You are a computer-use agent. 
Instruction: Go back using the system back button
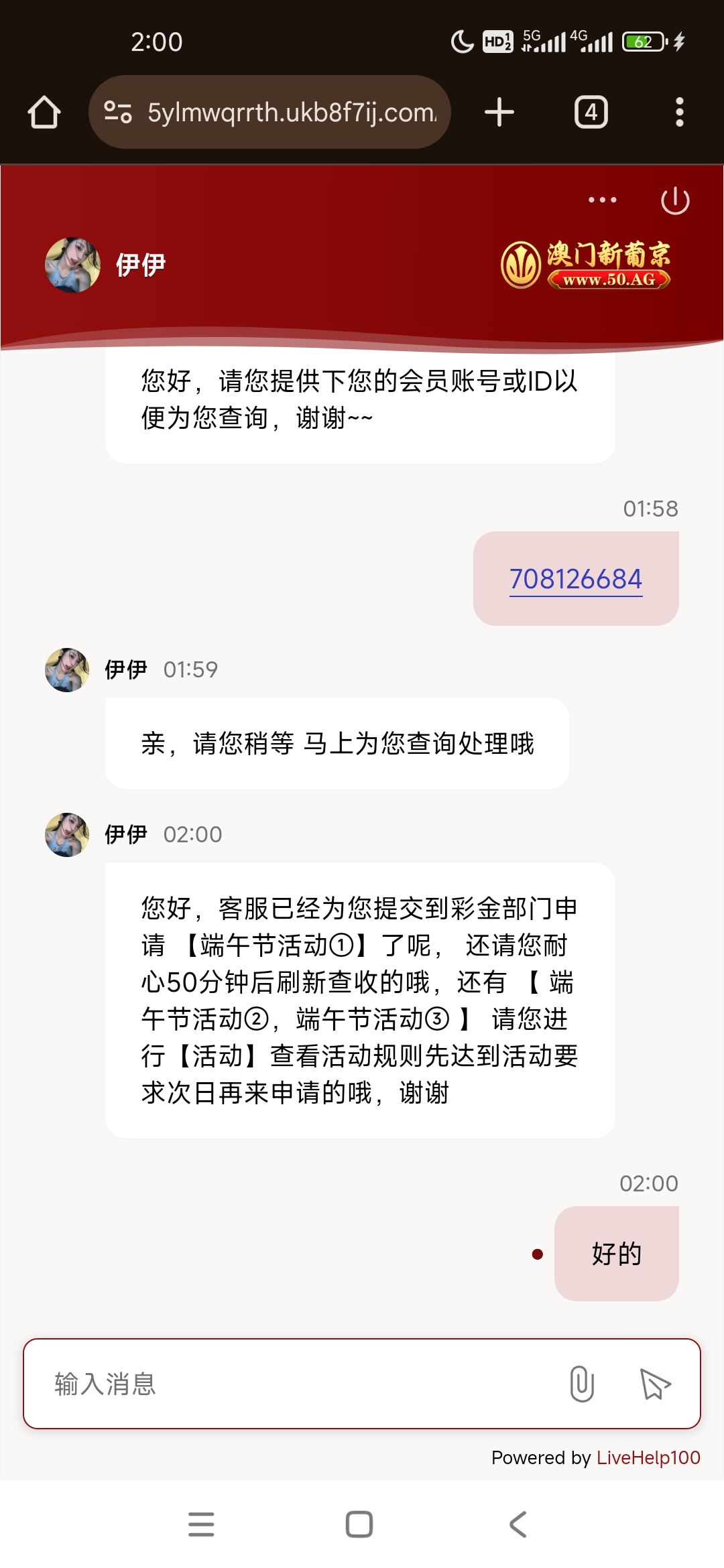(518, 1524)
